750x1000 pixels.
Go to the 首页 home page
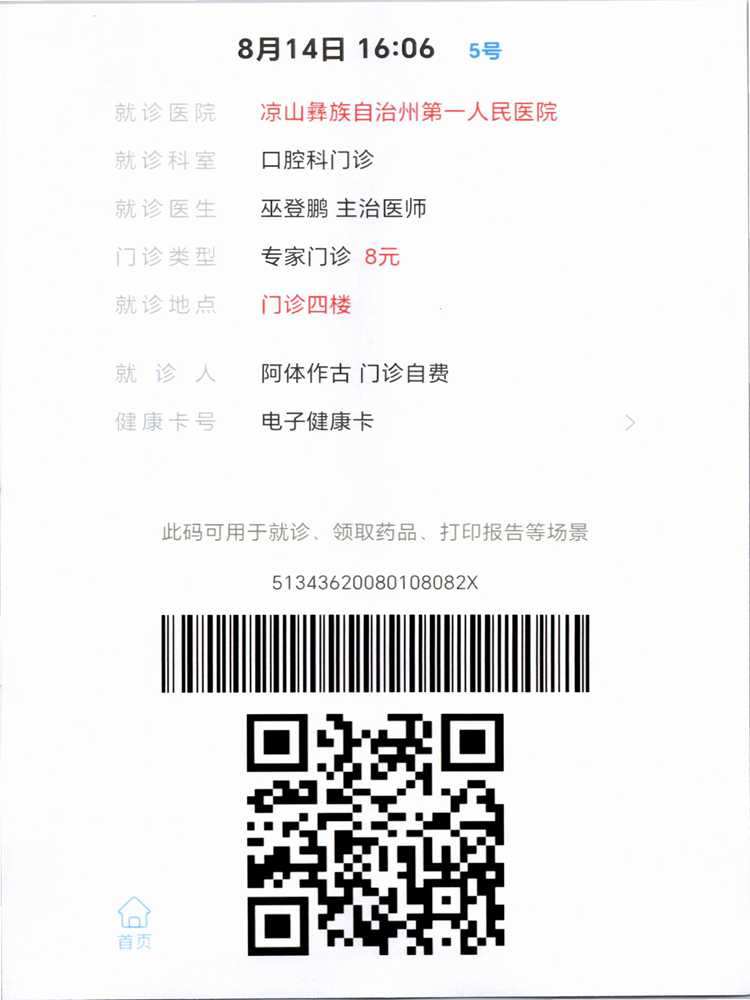(x=134, y=922)
